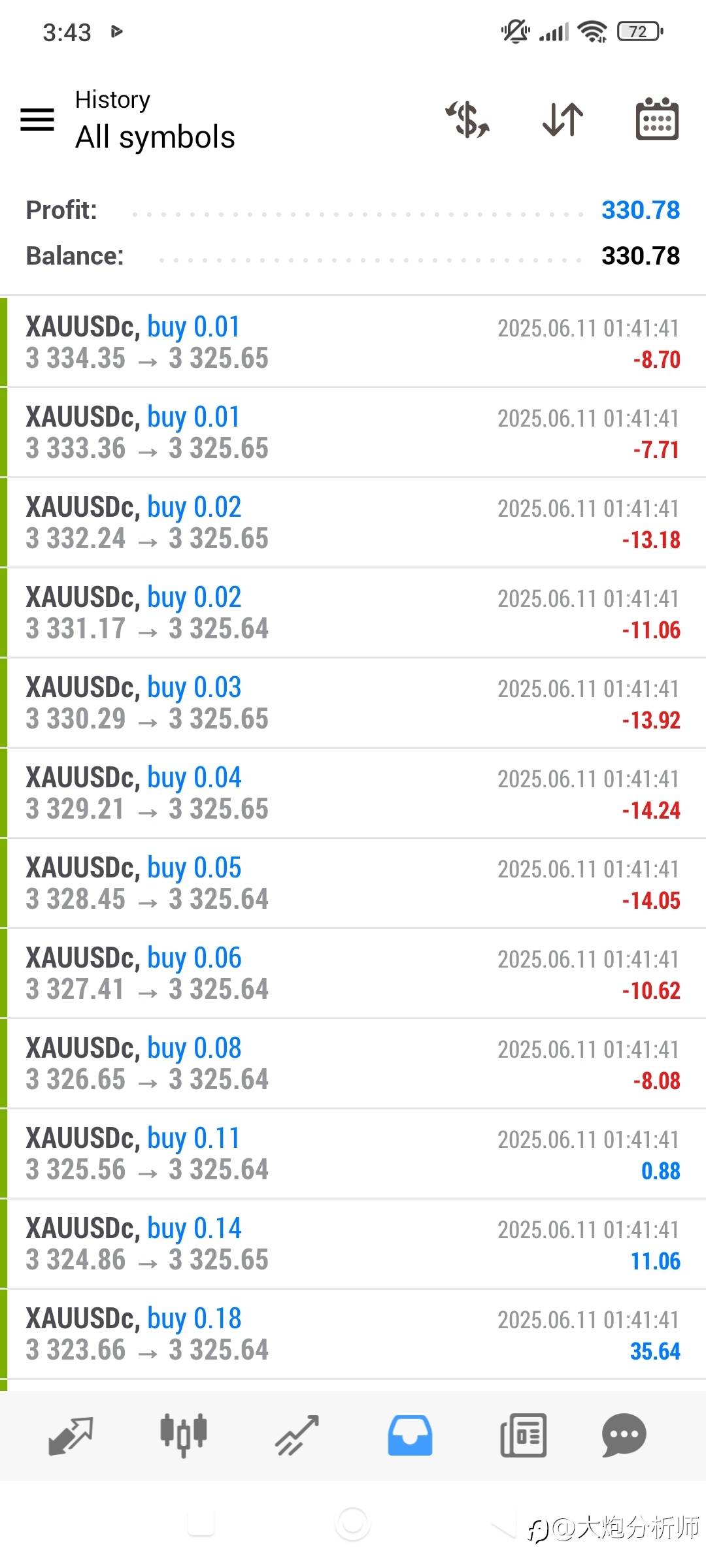Switch to the Quotes tab

point(71,1435)
